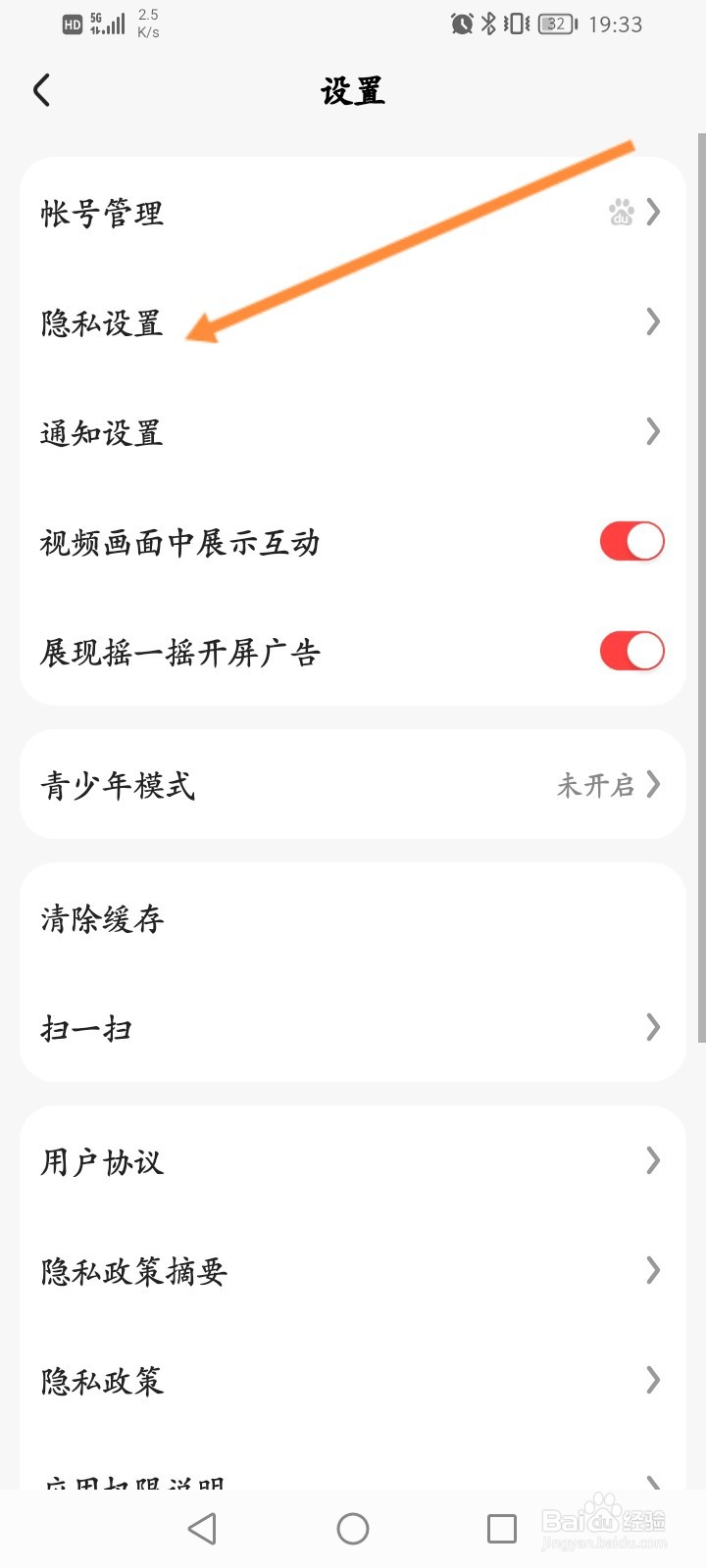Tap the circle home navigation button
The width and height of the screenshot is (706, 1568).
pos(353,1527)
